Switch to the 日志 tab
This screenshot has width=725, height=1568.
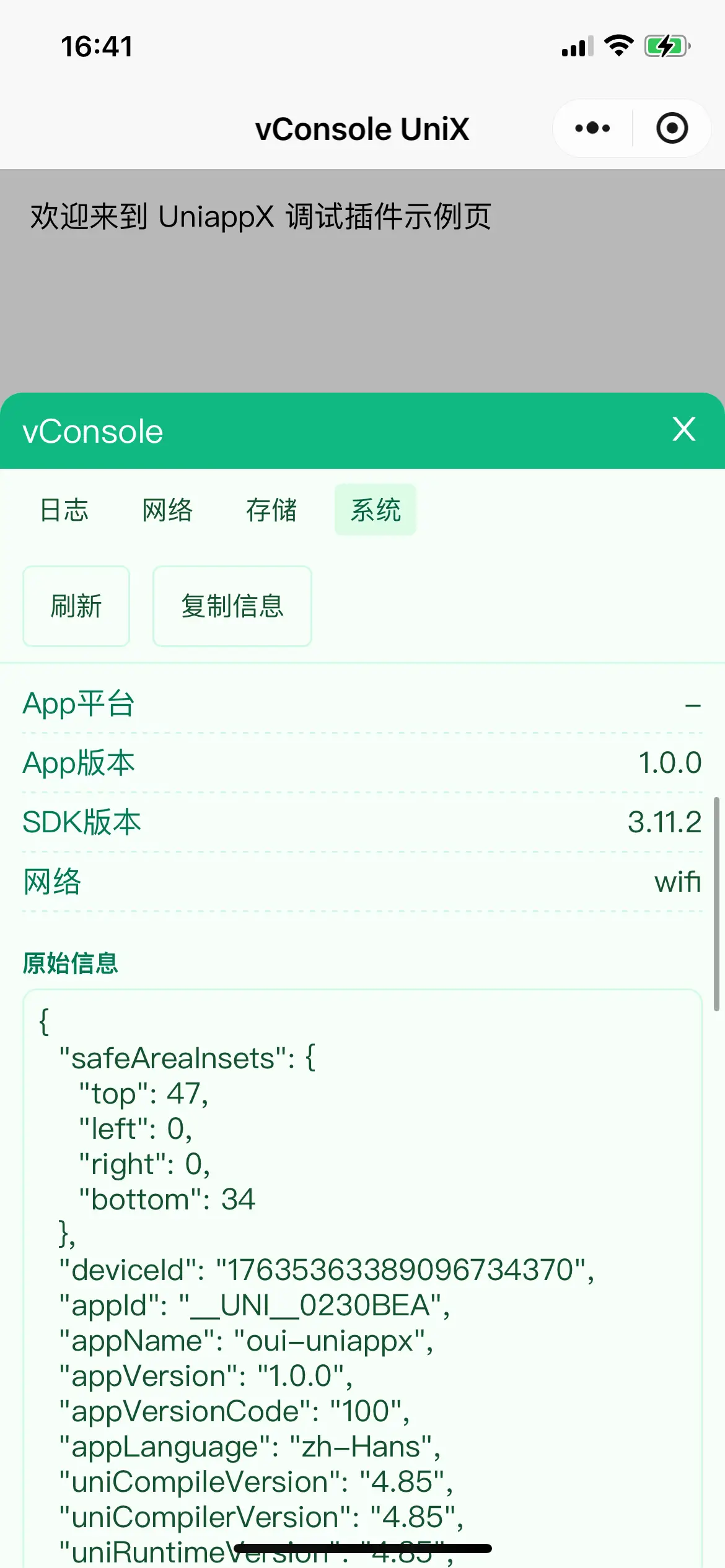pos(64,510)
